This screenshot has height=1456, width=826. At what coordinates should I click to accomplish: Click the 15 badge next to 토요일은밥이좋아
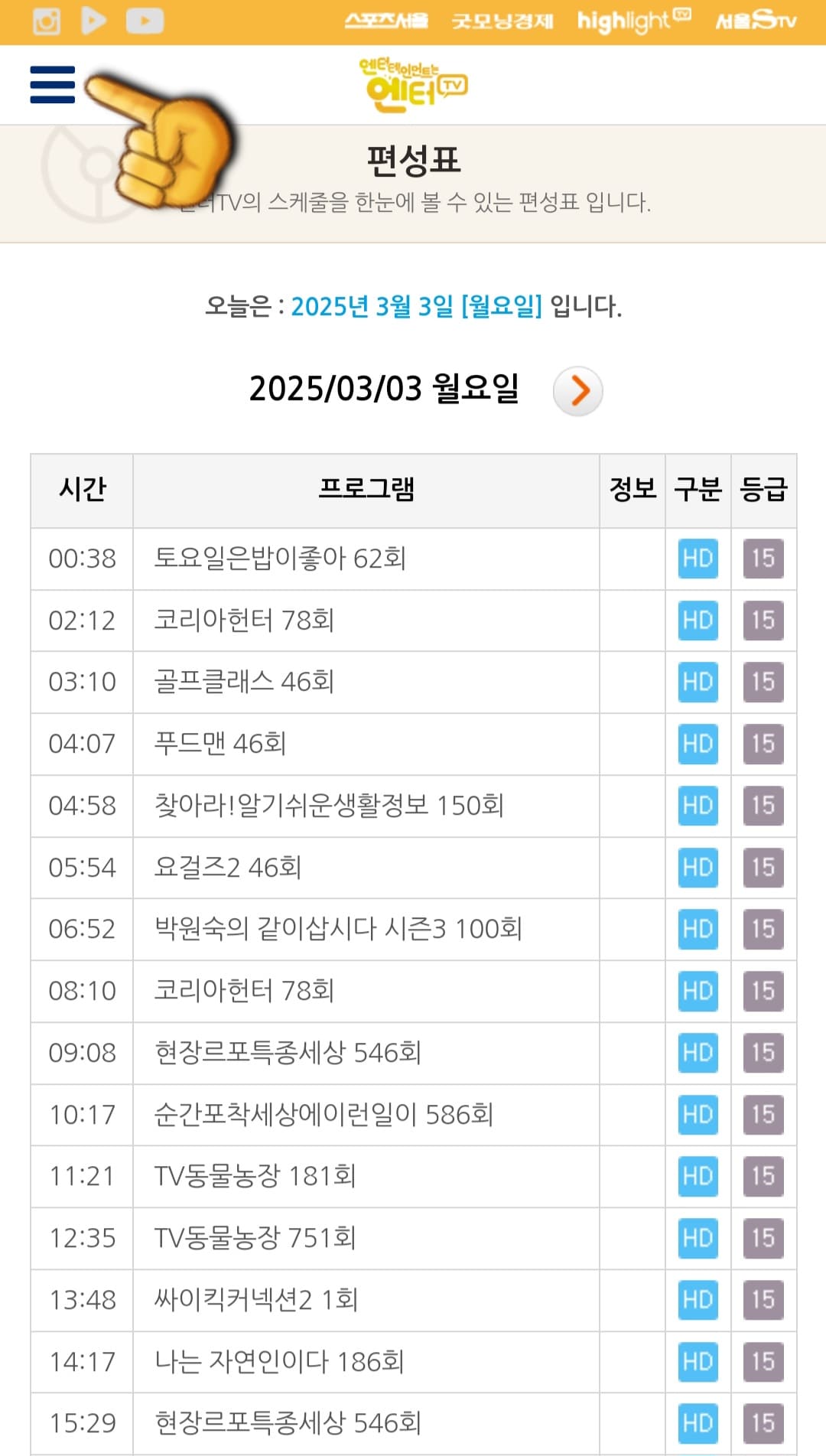(x=763, y=559)
